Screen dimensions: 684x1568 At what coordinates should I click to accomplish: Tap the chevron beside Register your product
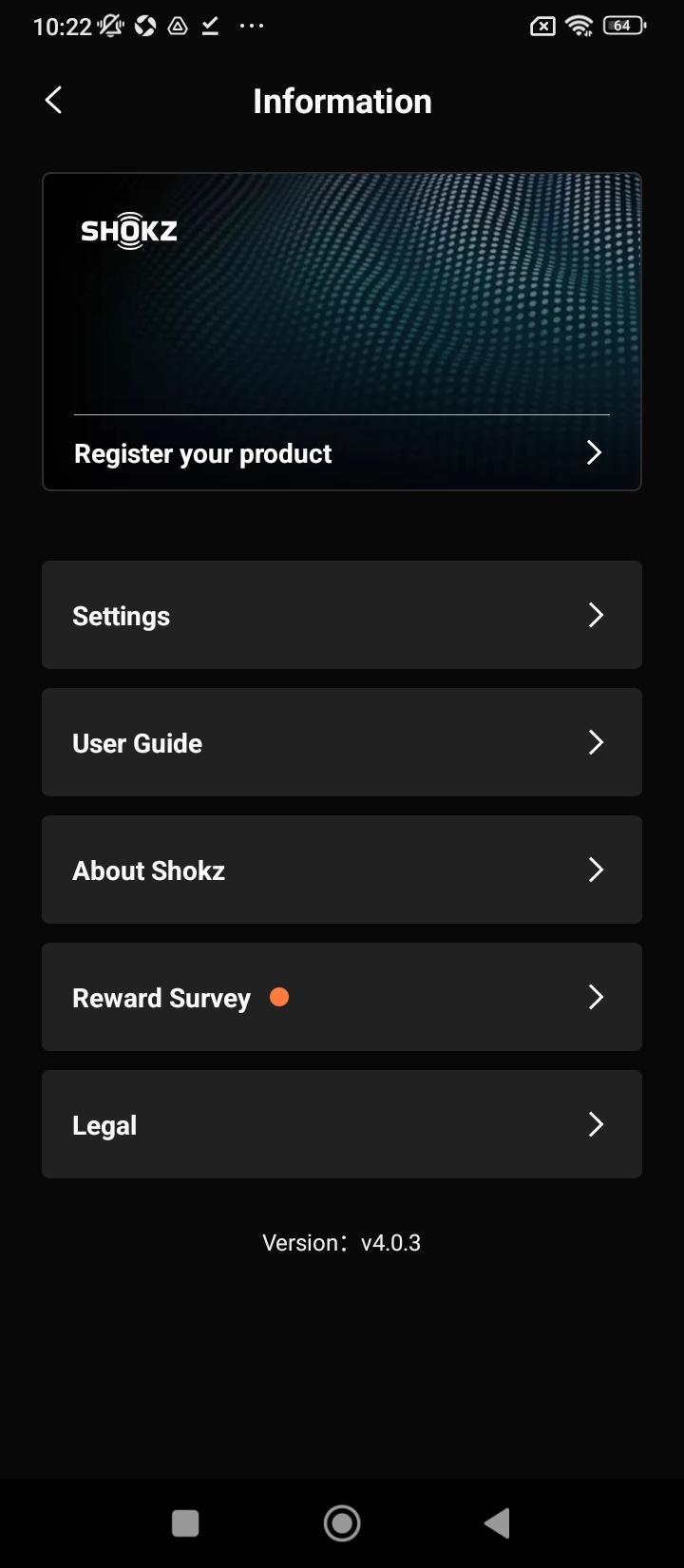pyautogui.click(x=594, y=452)
